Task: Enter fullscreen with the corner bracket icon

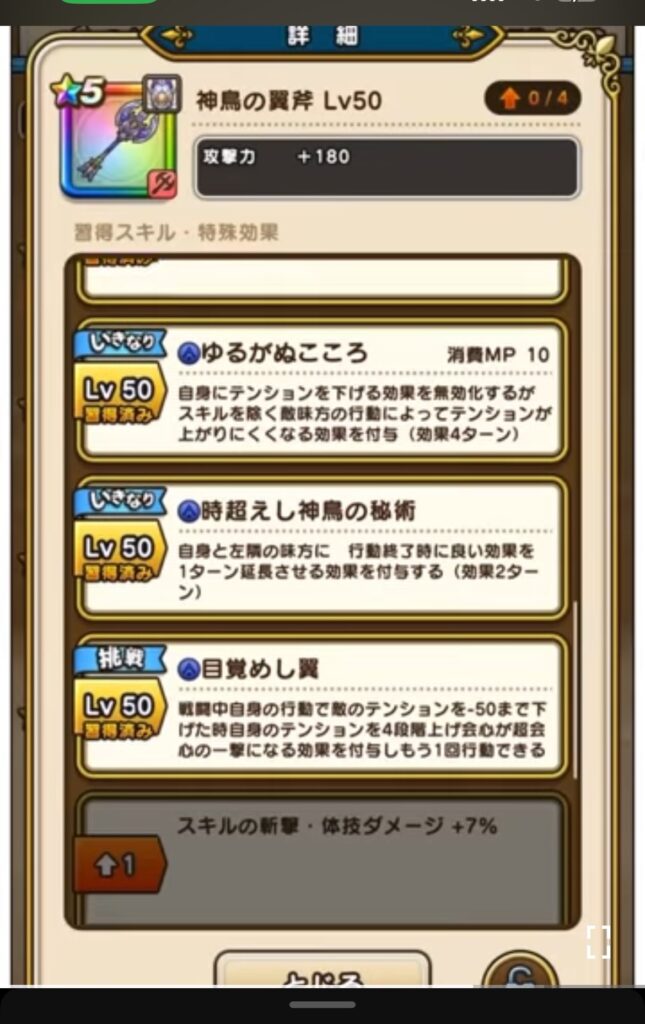Action: pos(598,941)
